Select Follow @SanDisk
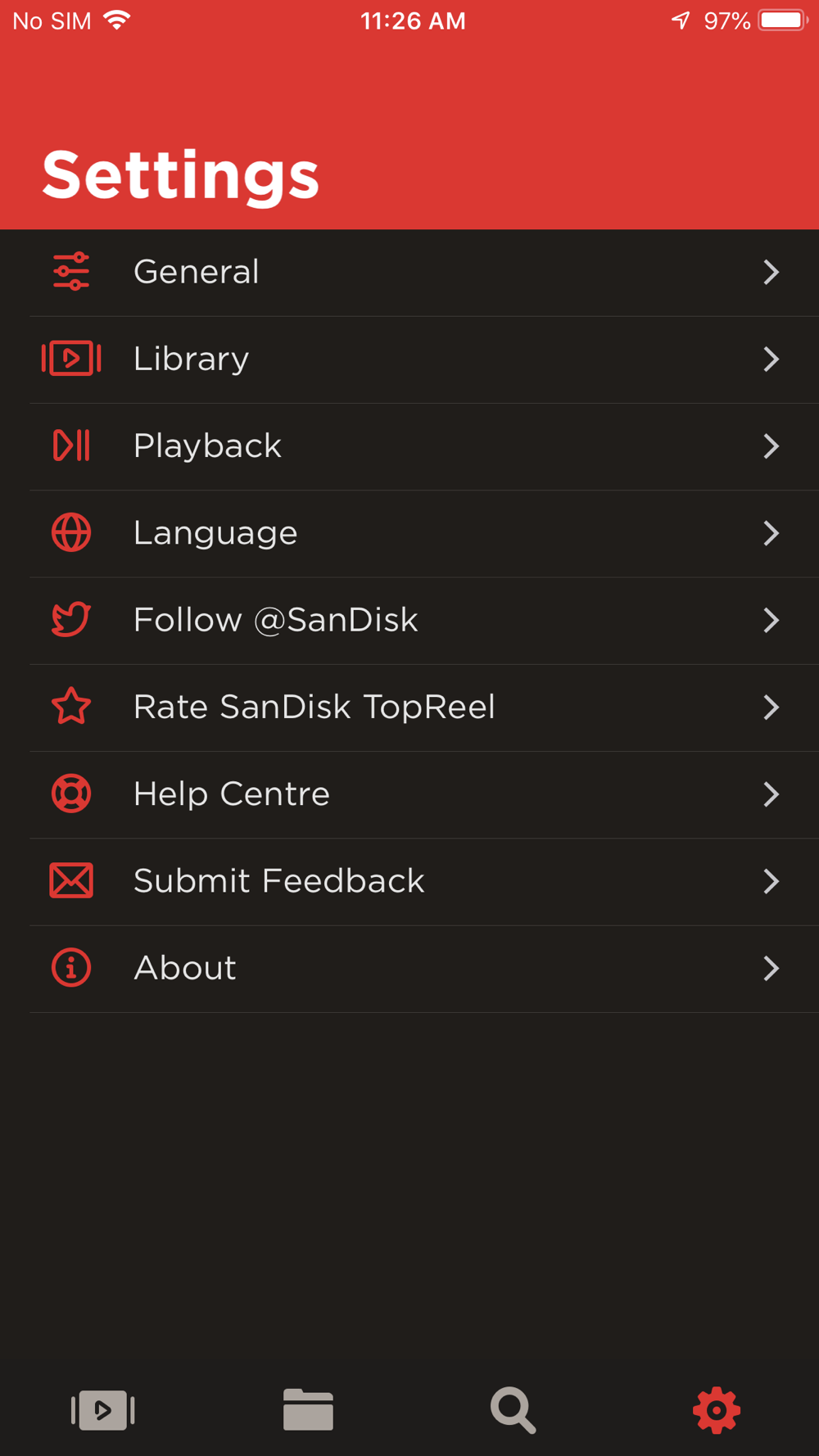The width and height of the screenshot is (819, 1456). (x=409, y=621)
